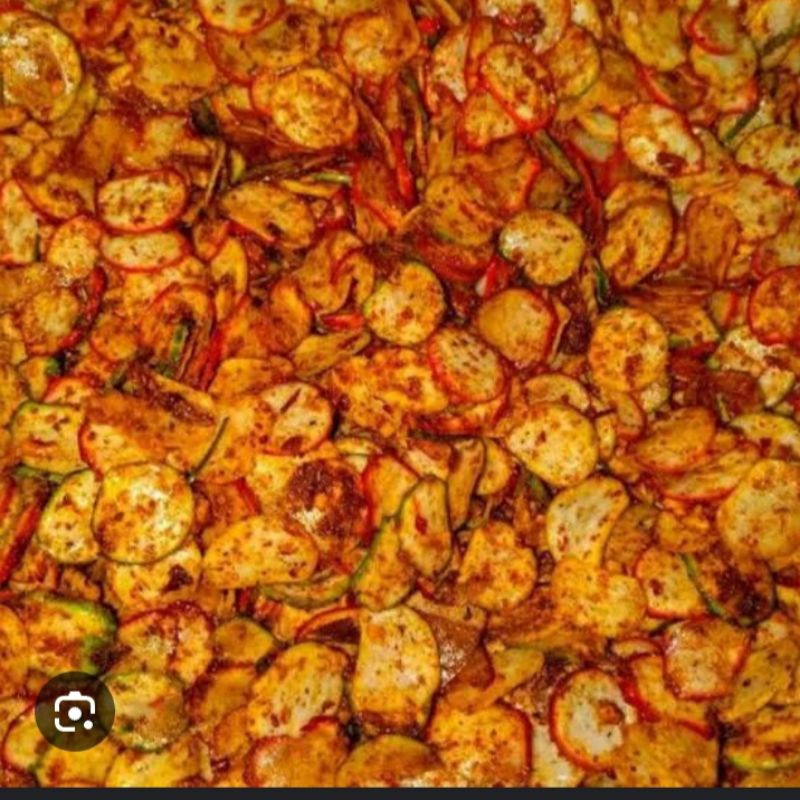This screenshot has width=800, height=800.
Task: Search this image with Google Lens
Action: [x=74, y=711]
